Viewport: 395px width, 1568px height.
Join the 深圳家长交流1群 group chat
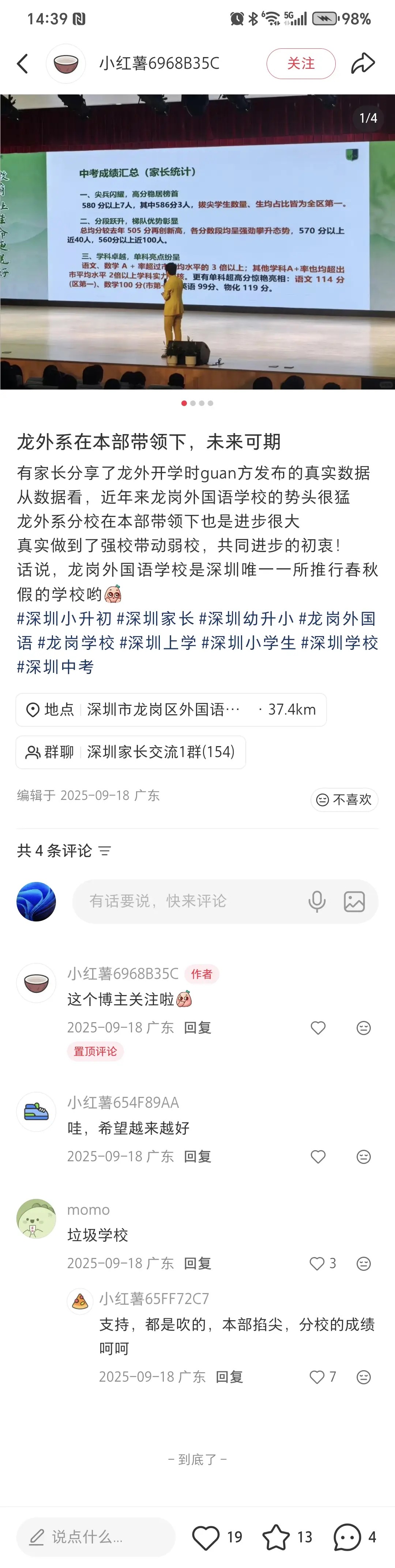[x=131, y=752]
